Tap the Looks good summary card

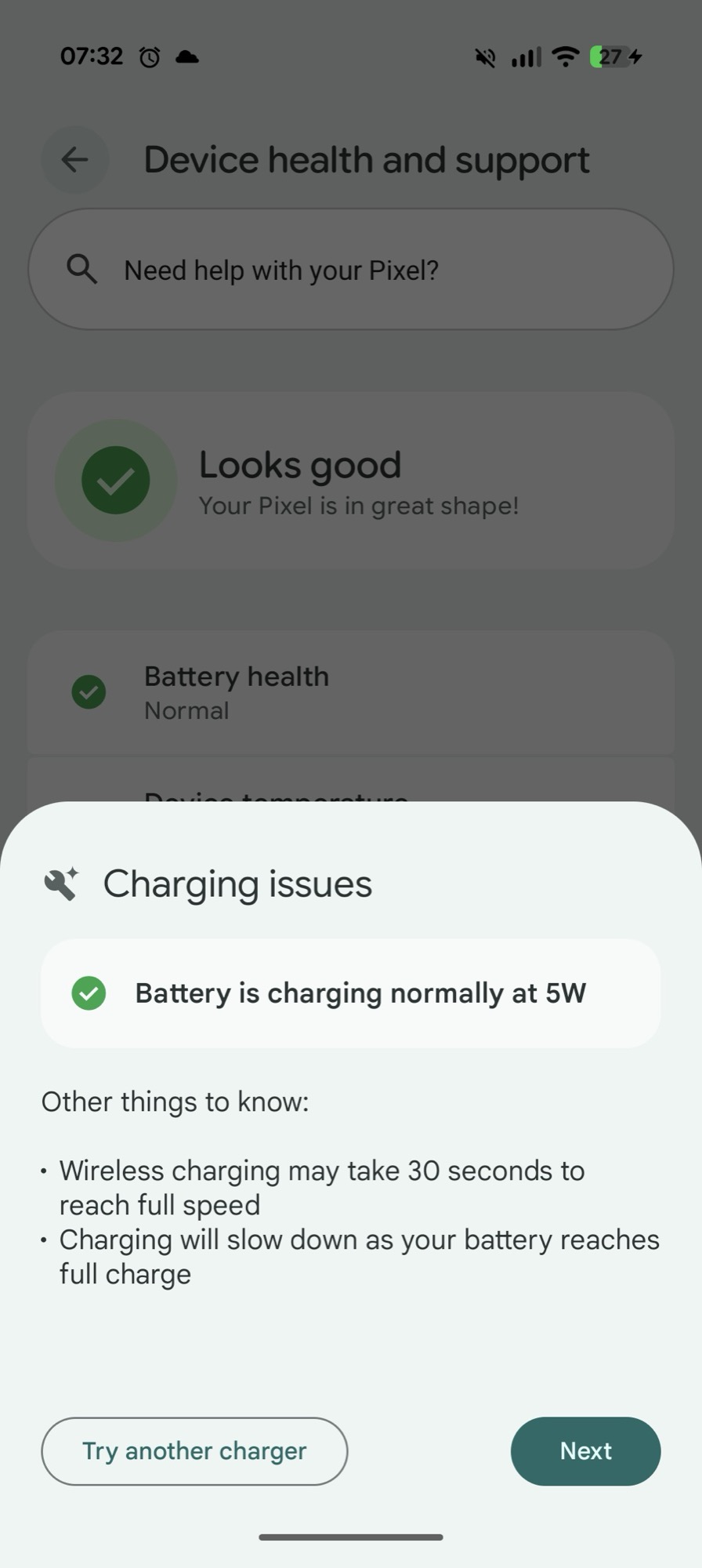point(349,481)
